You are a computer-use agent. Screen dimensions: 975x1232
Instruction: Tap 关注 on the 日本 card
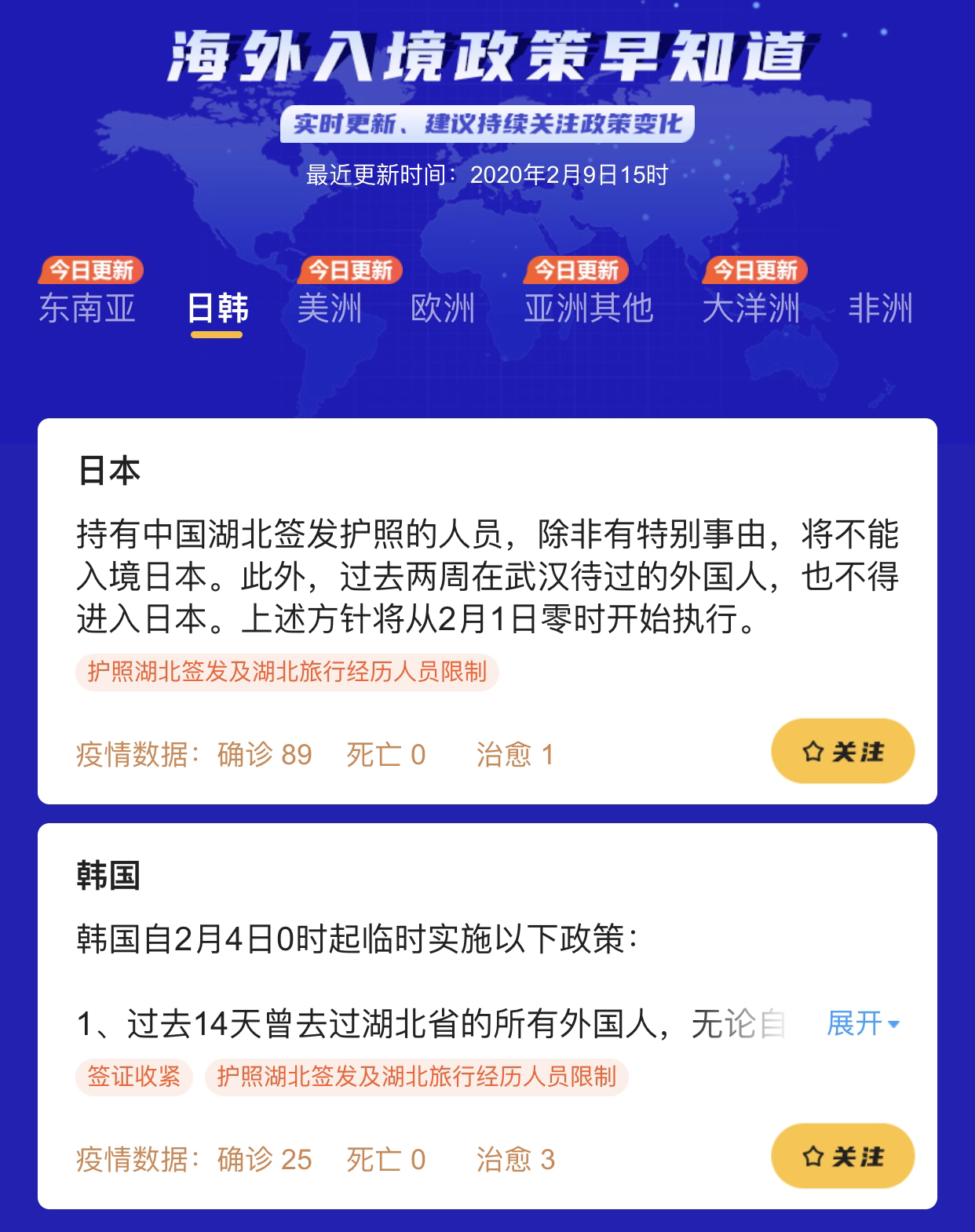point(843,752)
